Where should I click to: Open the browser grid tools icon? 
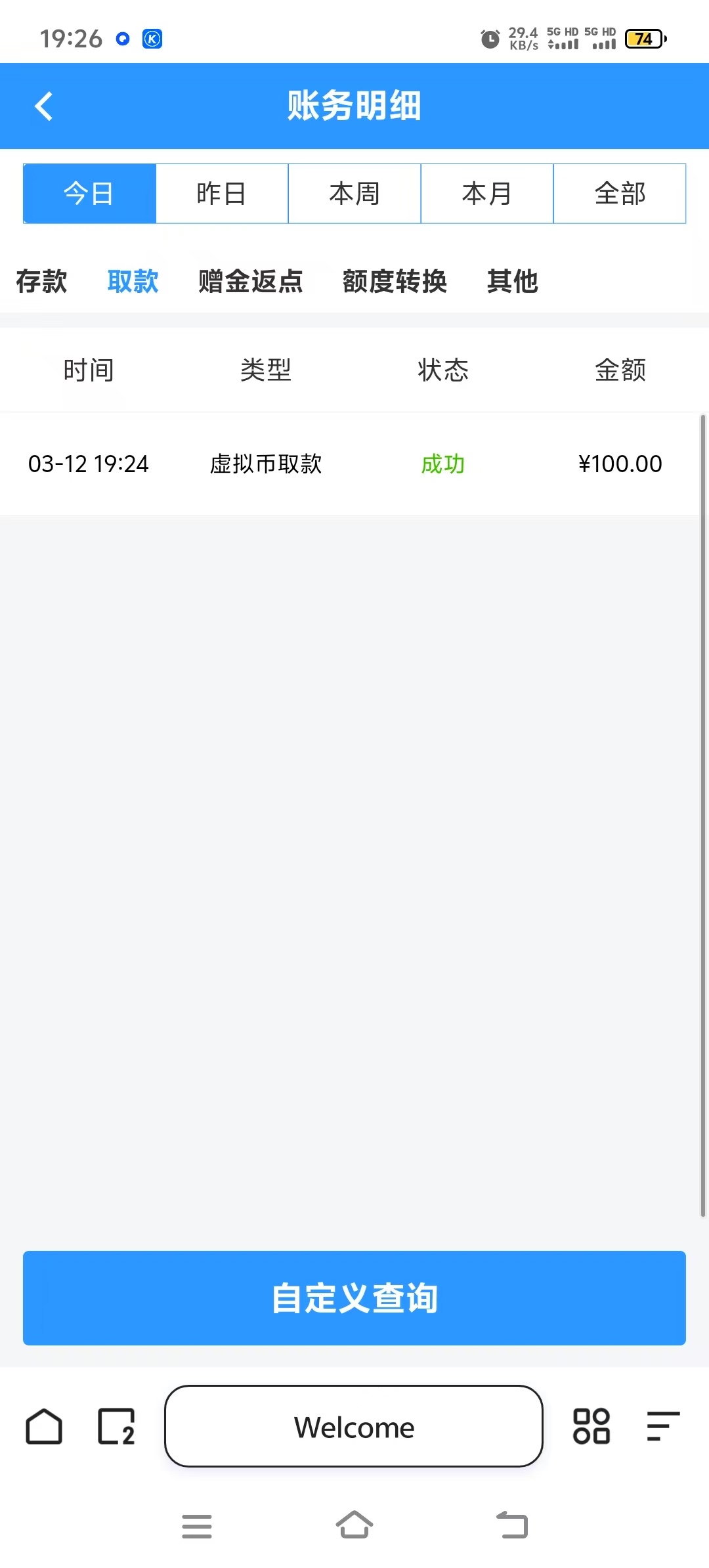click(591, 1426)
